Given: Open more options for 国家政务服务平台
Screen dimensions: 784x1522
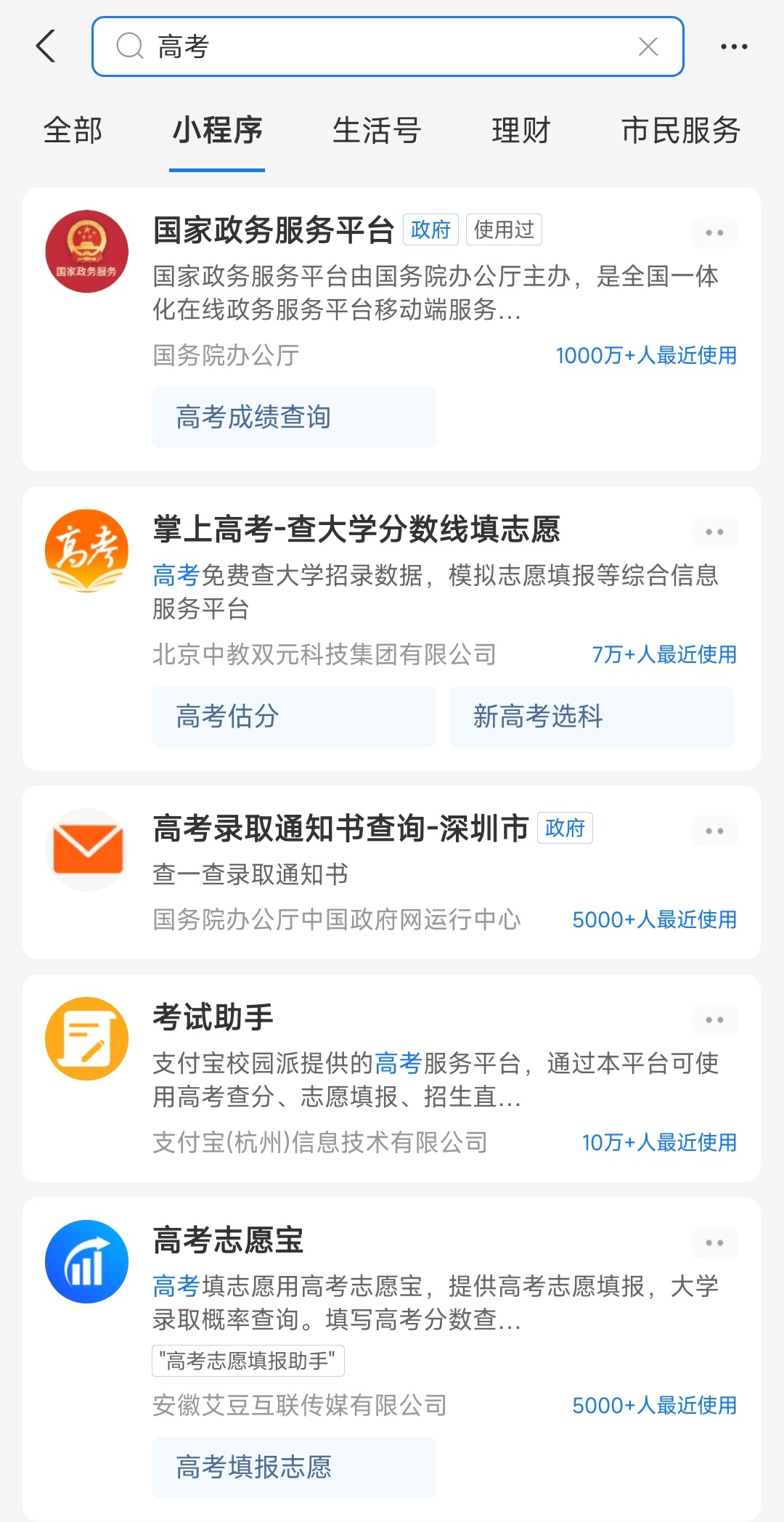Looking at the screenshot, I should click(714, 232).
